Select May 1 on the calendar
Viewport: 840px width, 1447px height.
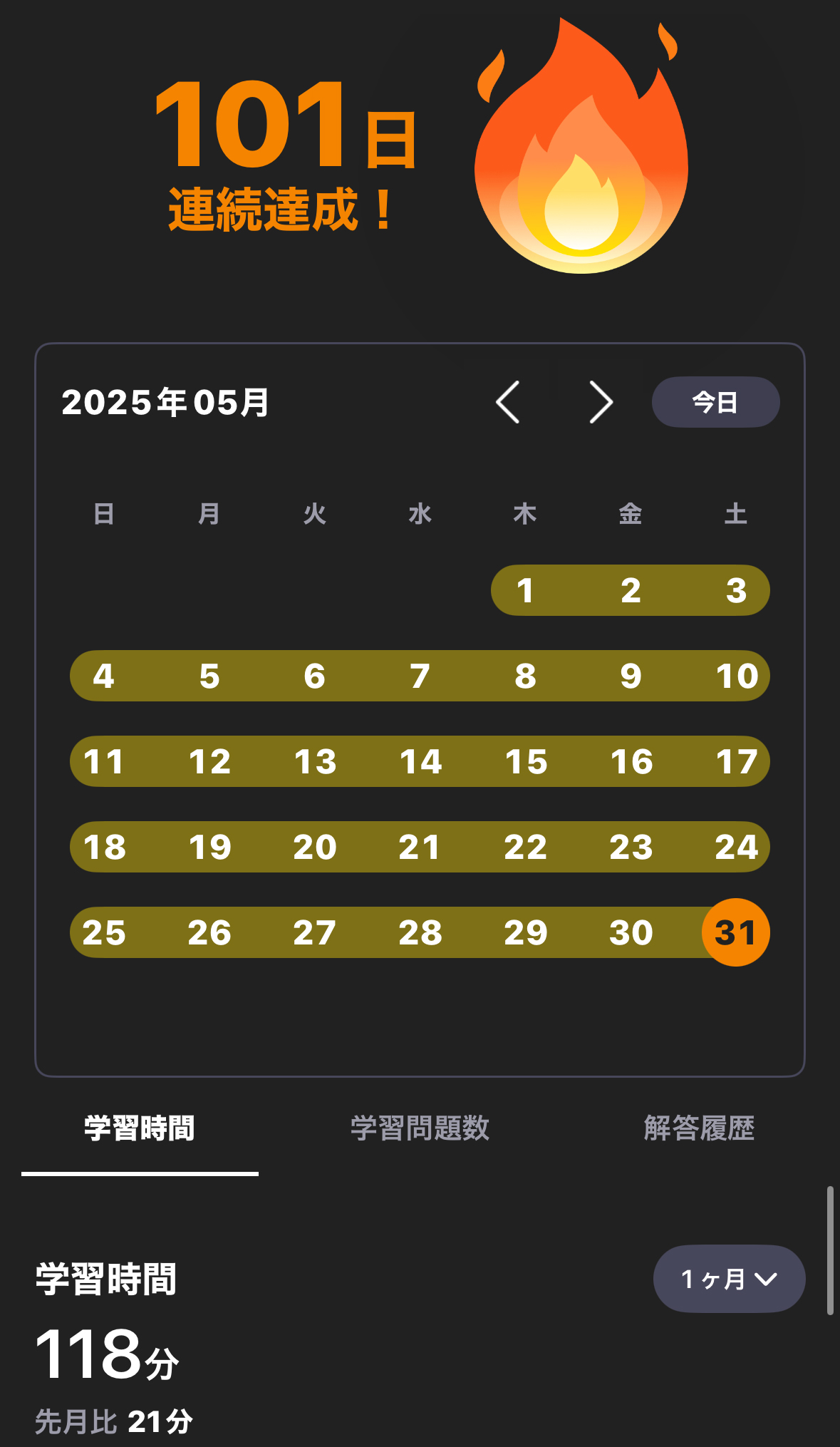[x=525, y=590]
